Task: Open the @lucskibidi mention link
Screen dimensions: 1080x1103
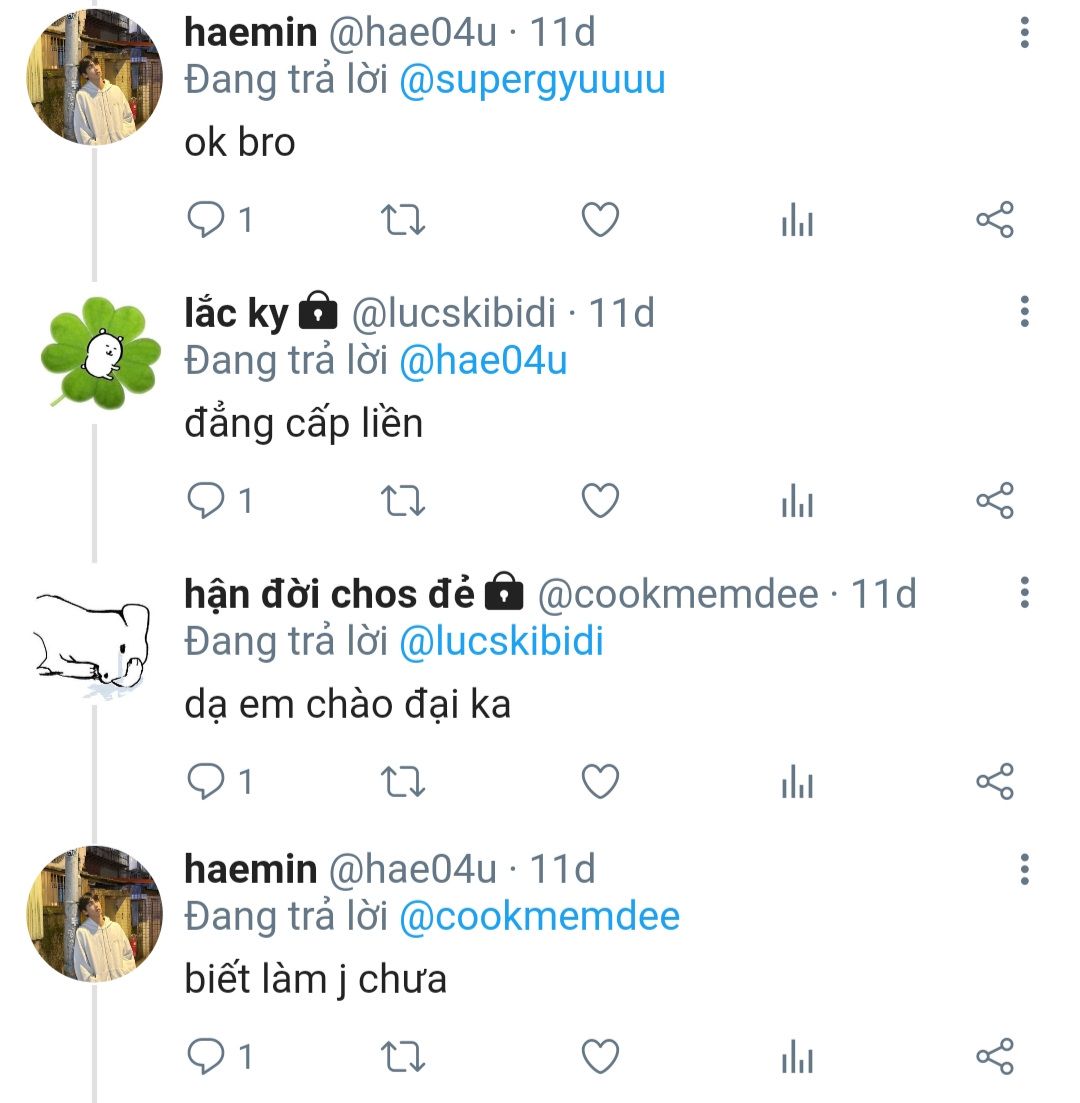Action: tap(501, 642)
